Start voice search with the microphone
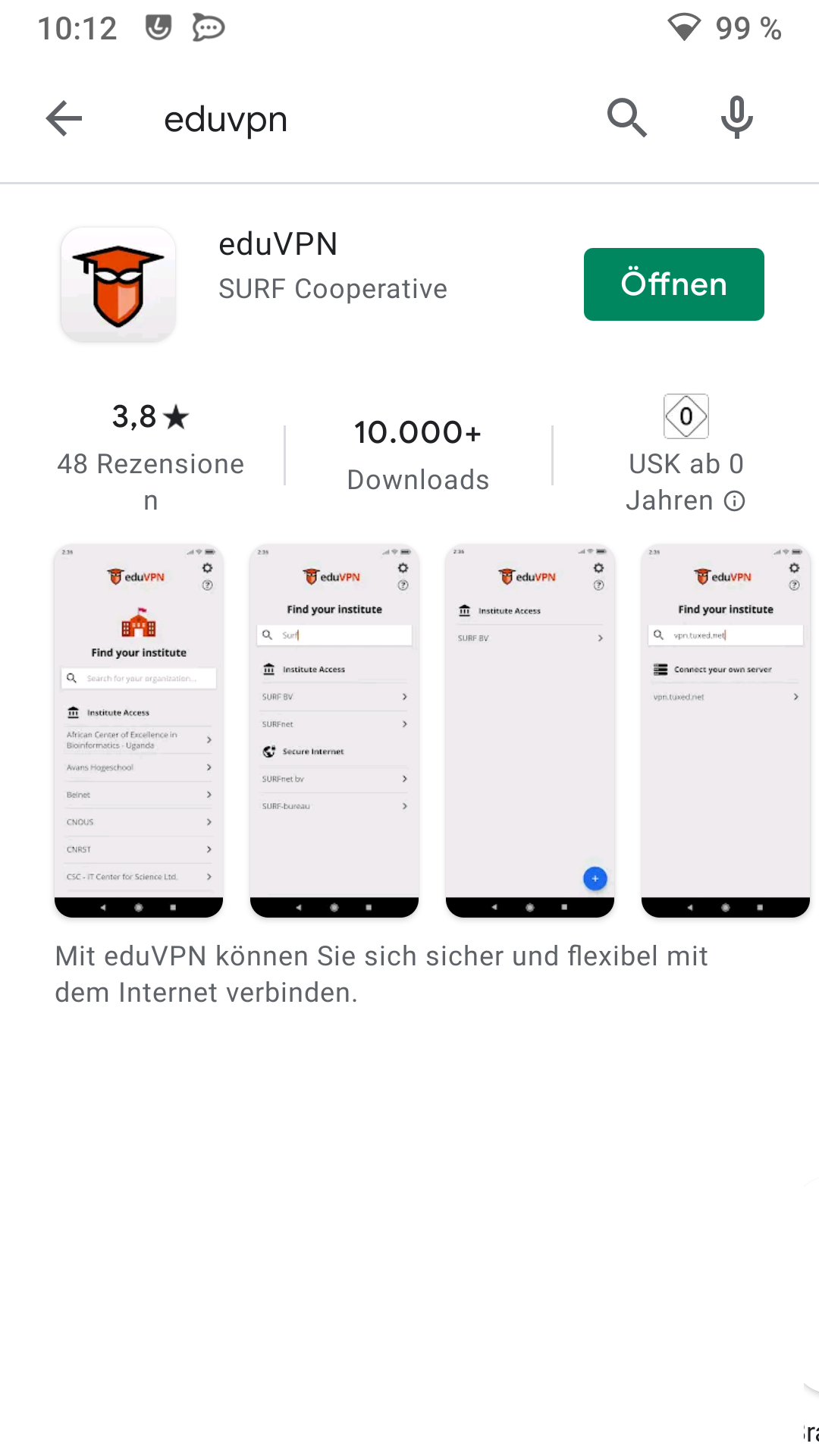 (736, 119)
